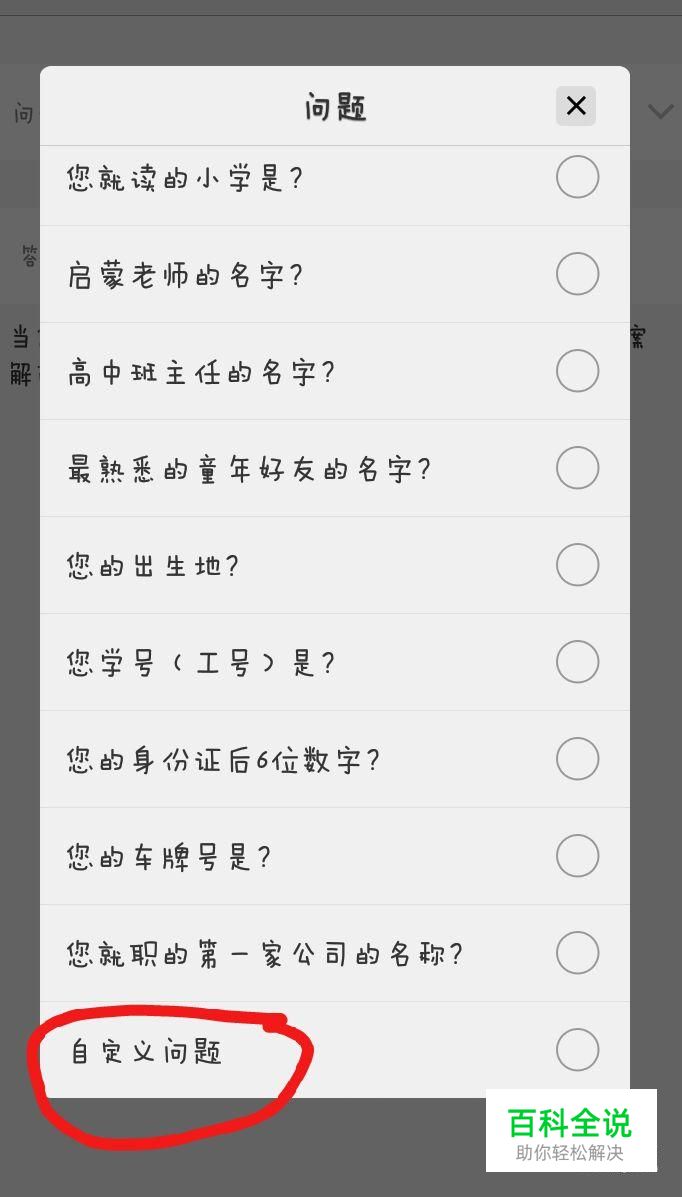
Task: Close the 问题 dialog
Action: 576,106
